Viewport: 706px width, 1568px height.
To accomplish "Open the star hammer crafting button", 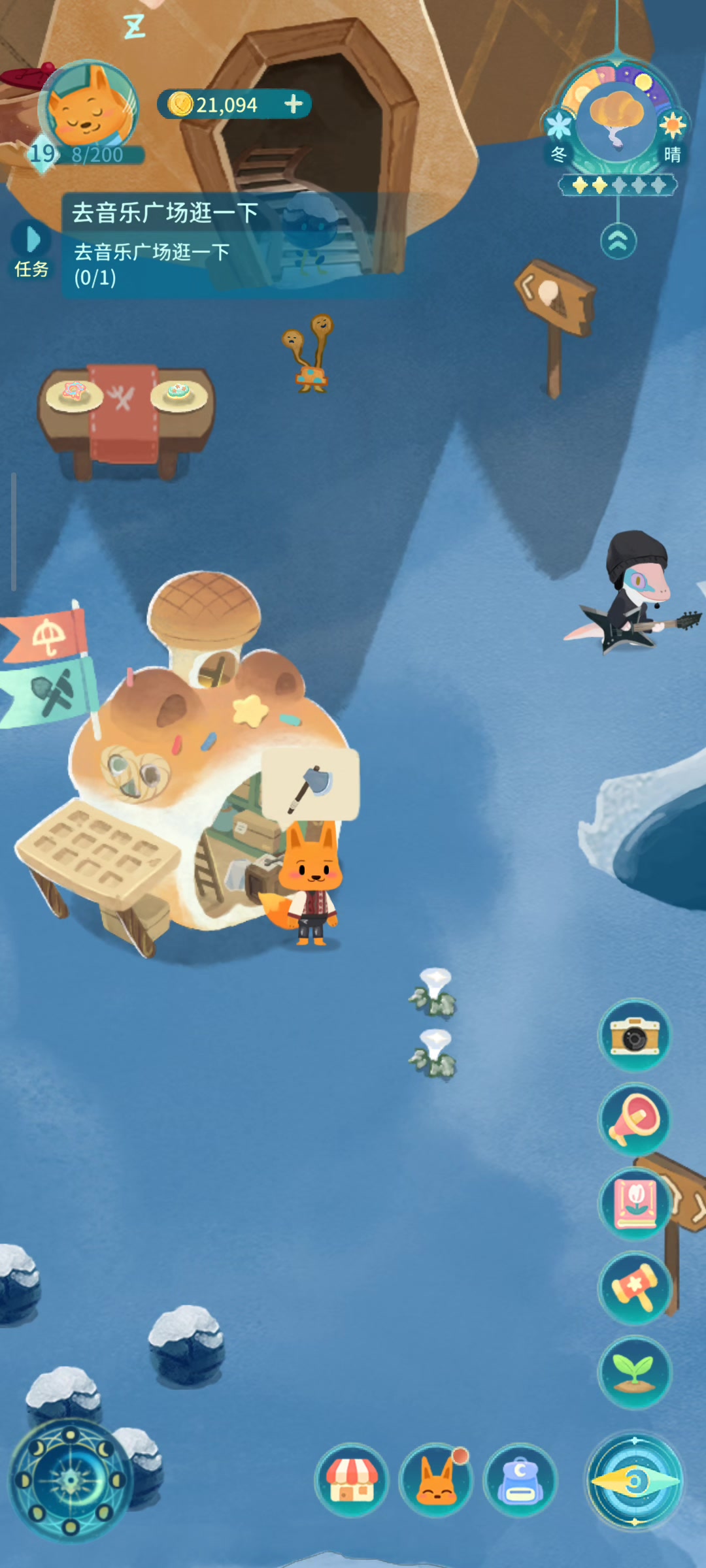I will point(634,1288).
